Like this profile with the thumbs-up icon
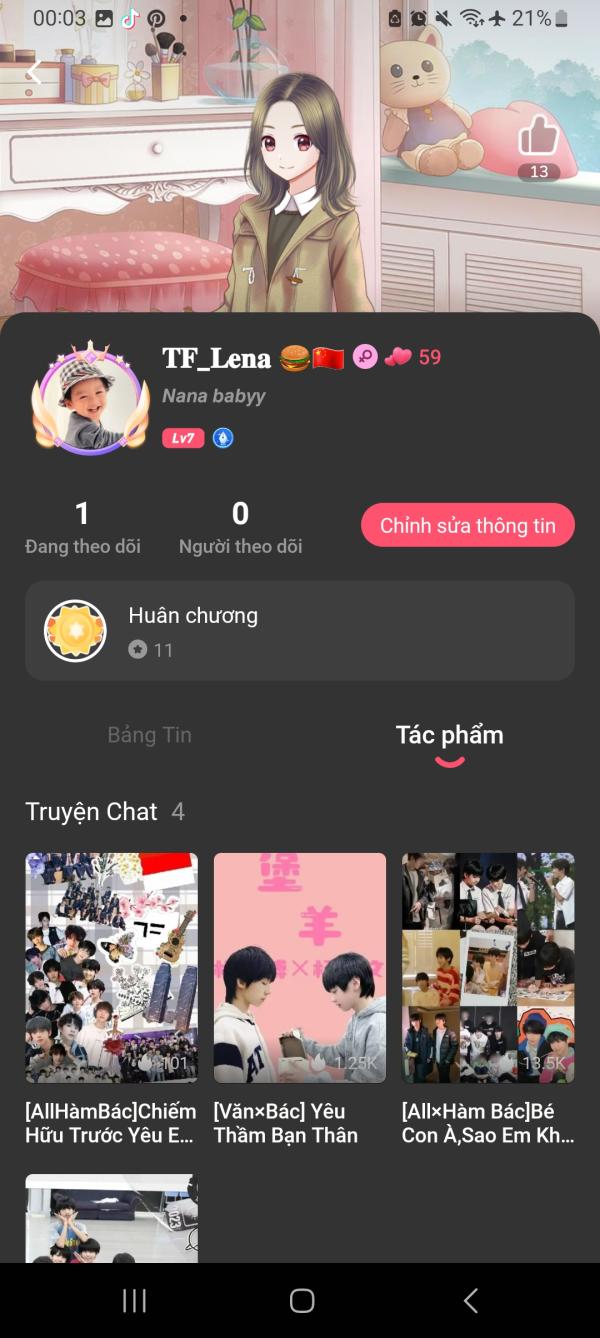 538,137
